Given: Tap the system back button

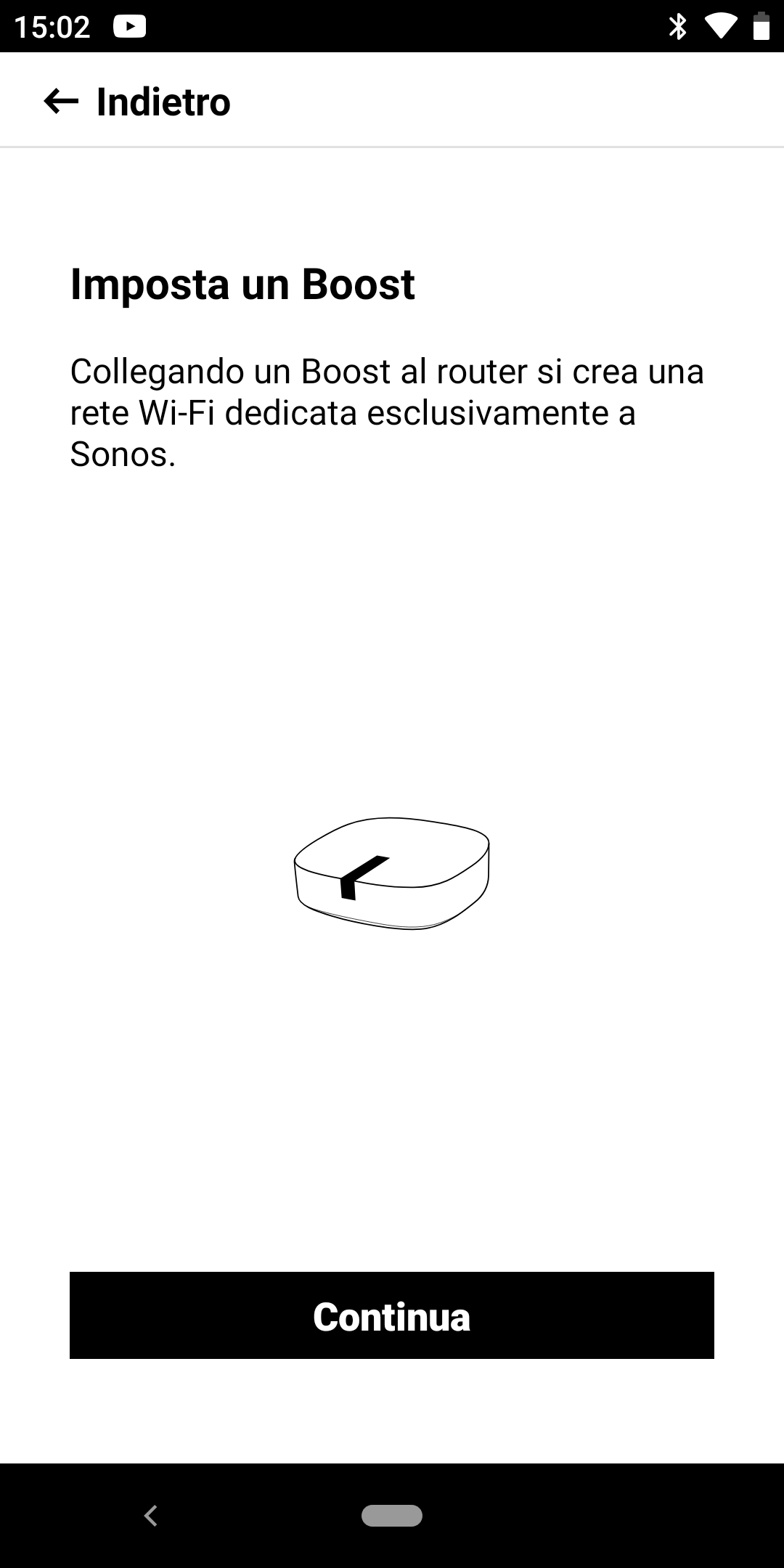Looking at the screenshot, I should coord(151,1516).
